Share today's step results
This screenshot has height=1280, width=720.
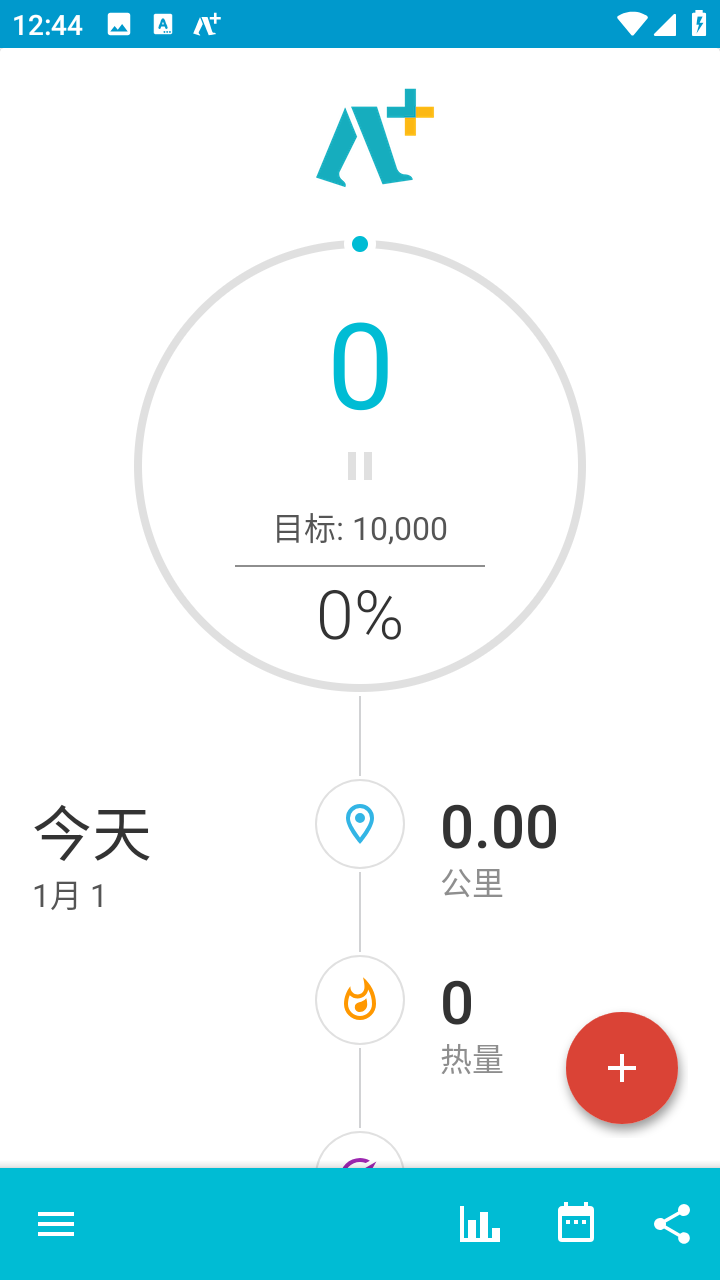[672, 1224]
